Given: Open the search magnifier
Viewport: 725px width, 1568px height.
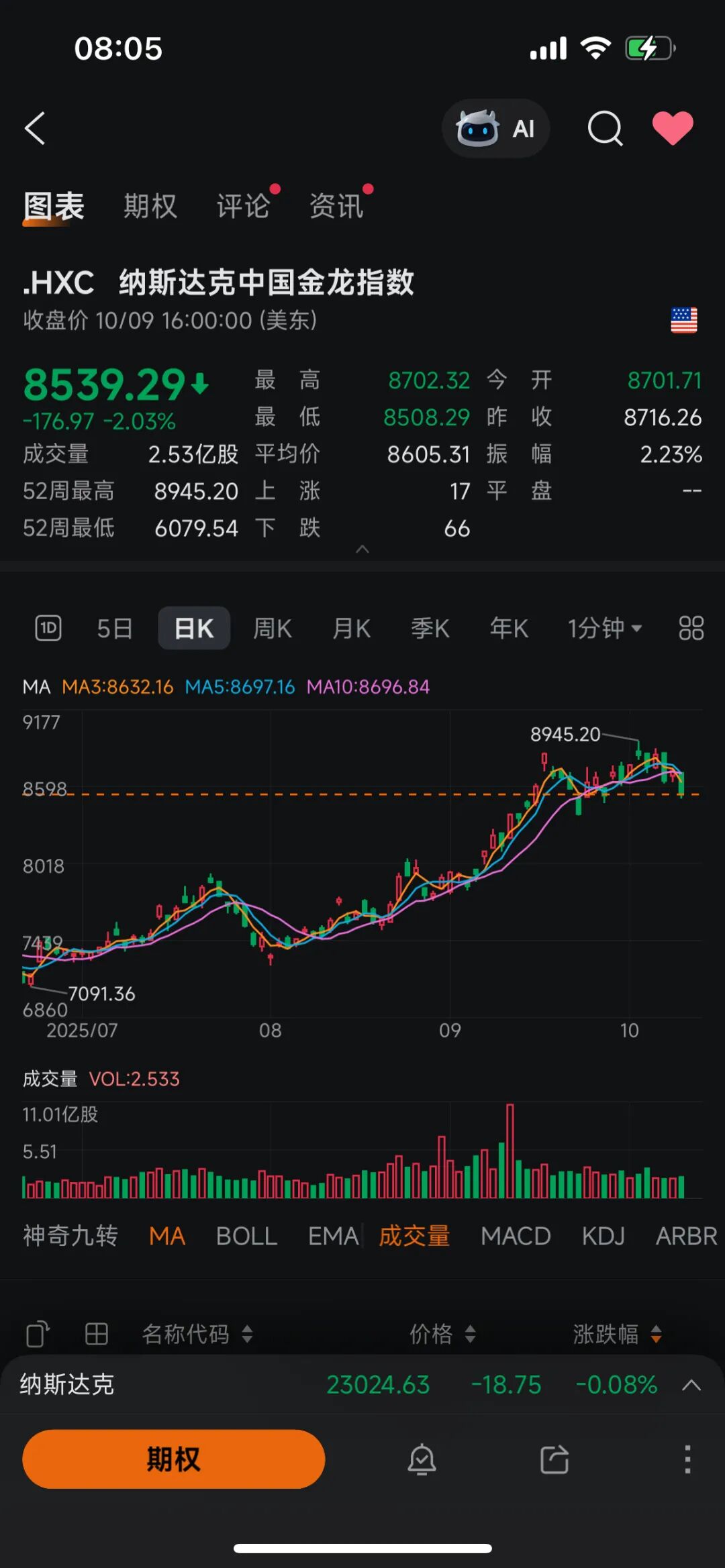Looking at the screenshot, I should (605, 128).
